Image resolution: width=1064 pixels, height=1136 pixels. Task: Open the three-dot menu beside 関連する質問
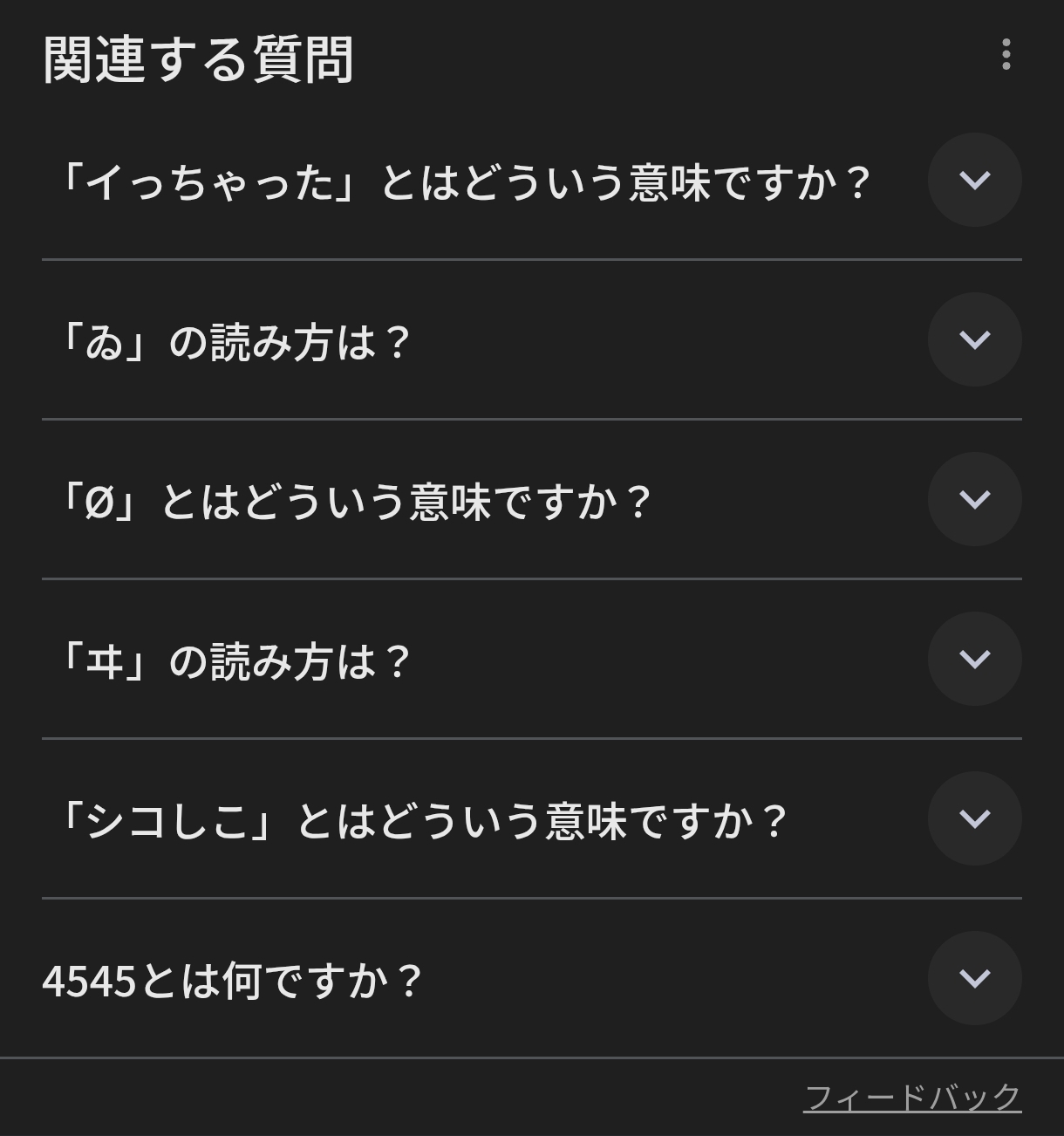(1006, 54)
